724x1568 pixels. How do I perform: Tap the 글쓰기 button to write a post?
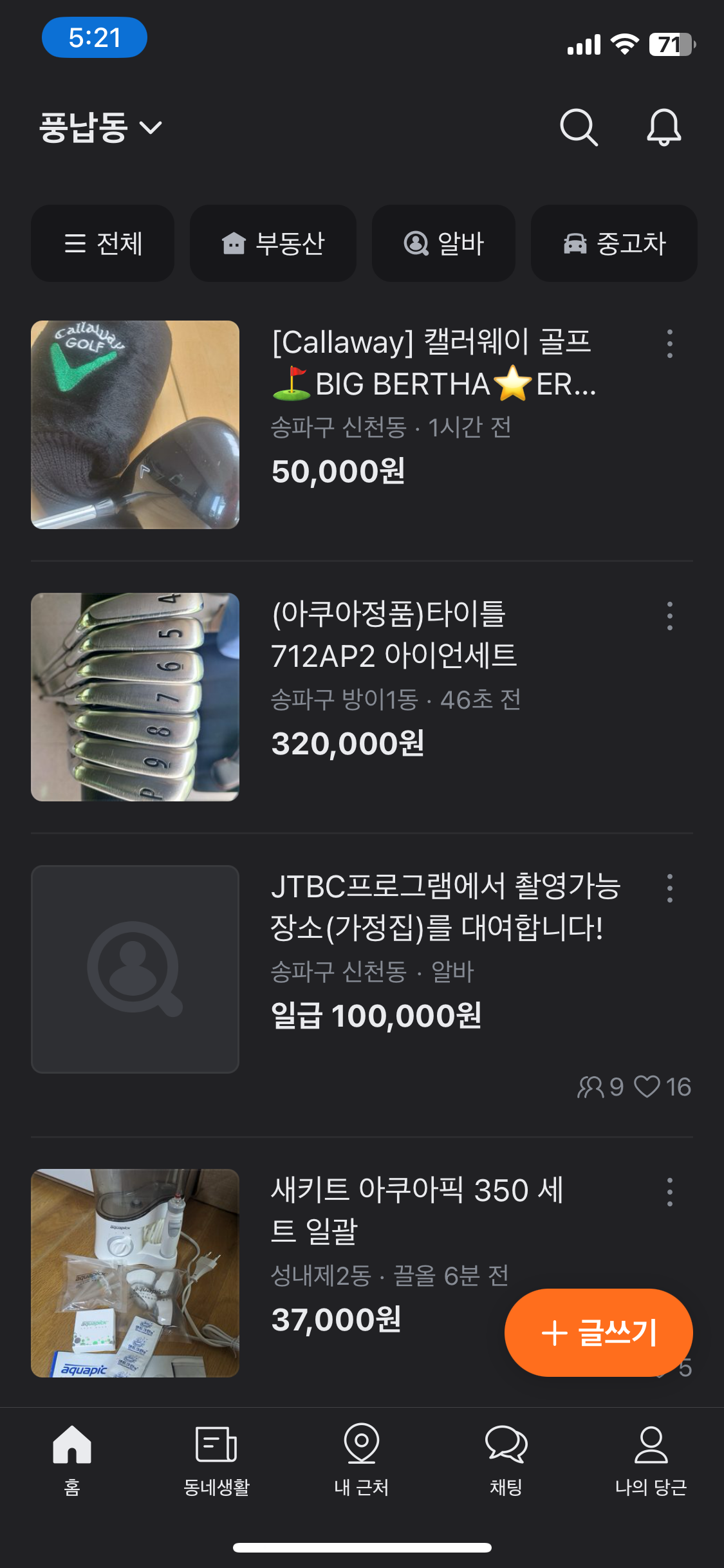(x=599, y=1332)
